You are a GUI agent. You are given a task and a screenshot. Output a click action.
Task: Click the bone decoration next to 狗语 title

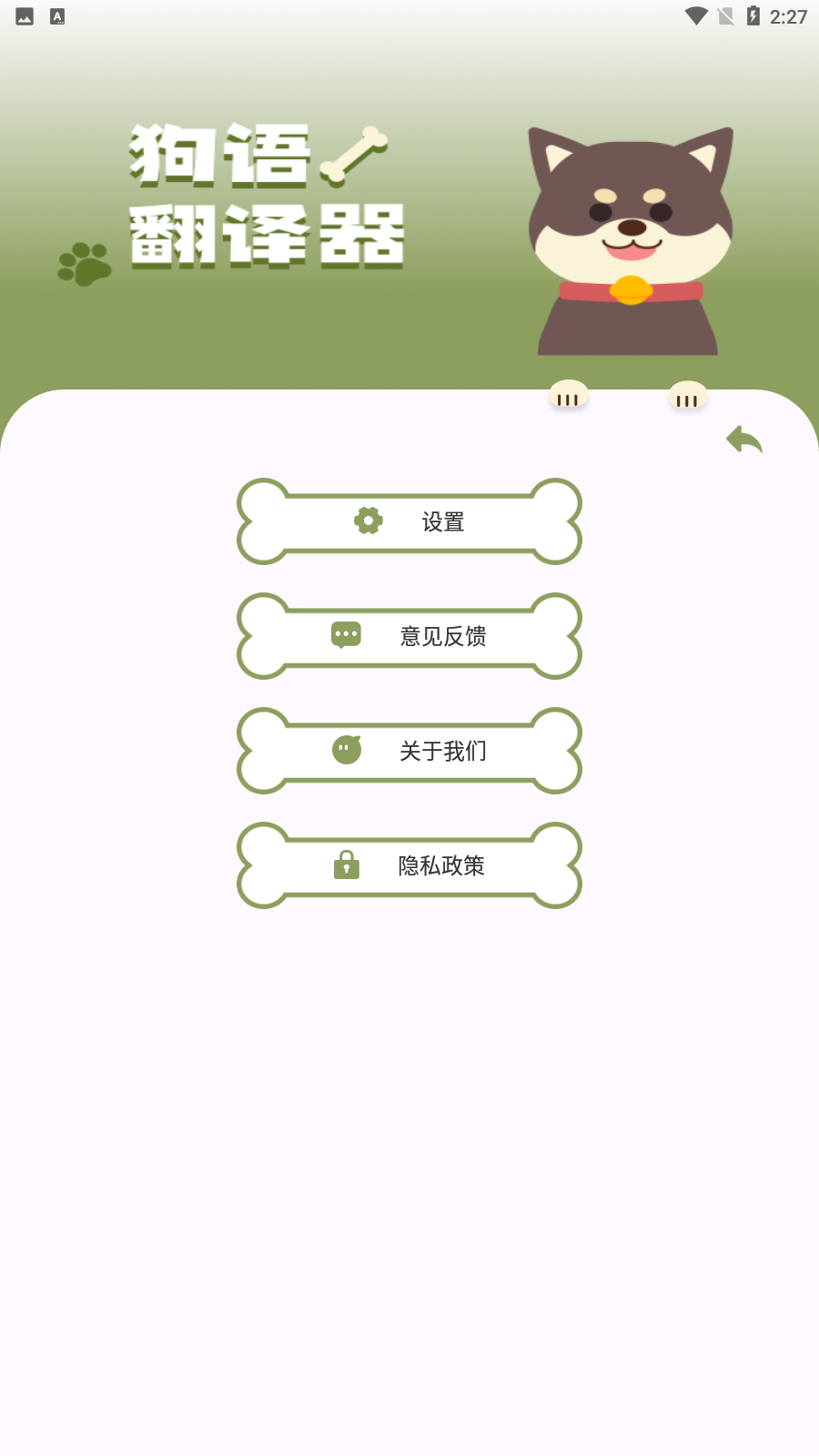tap(357, 157)
